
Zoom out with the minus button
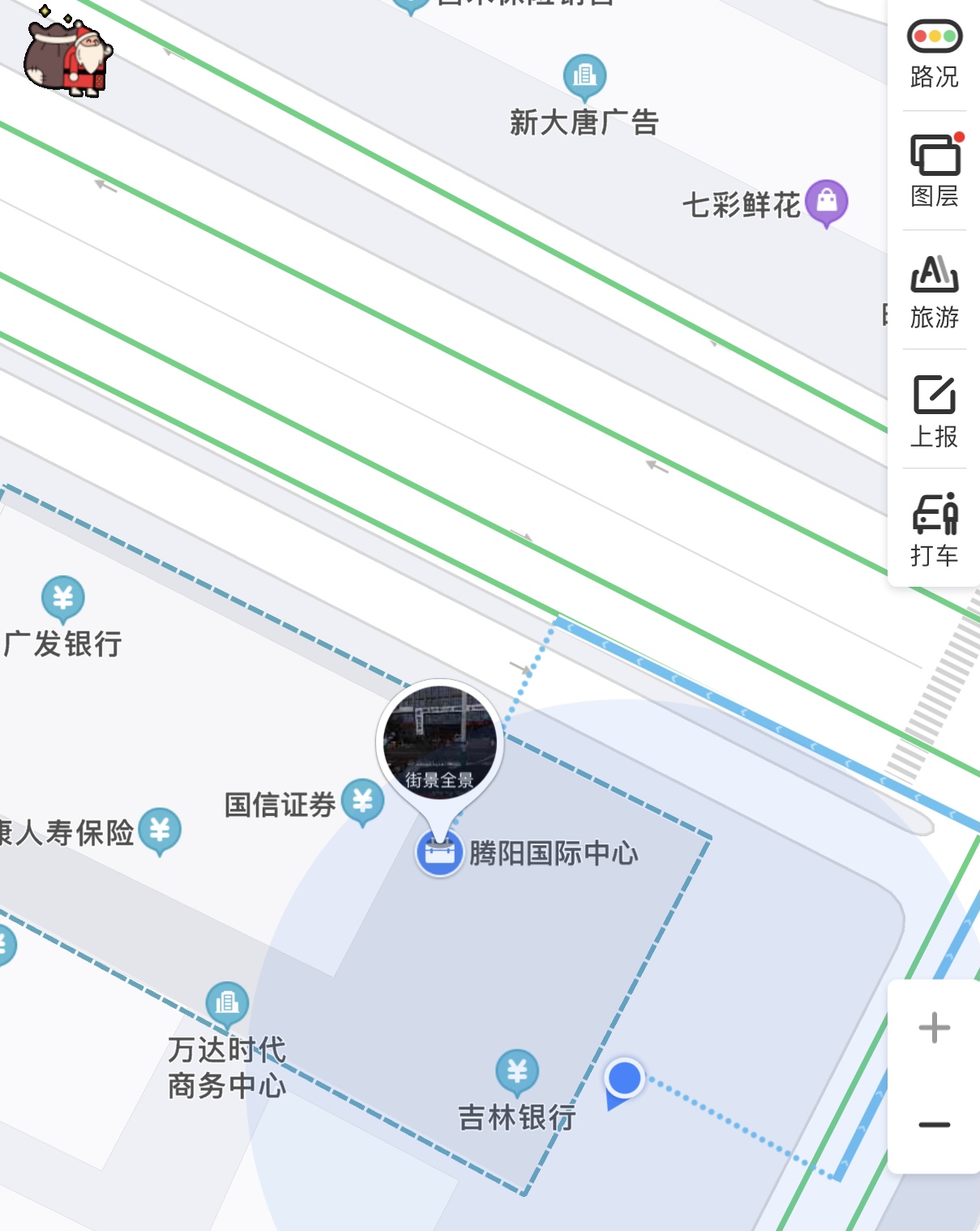pos(934,1125)
